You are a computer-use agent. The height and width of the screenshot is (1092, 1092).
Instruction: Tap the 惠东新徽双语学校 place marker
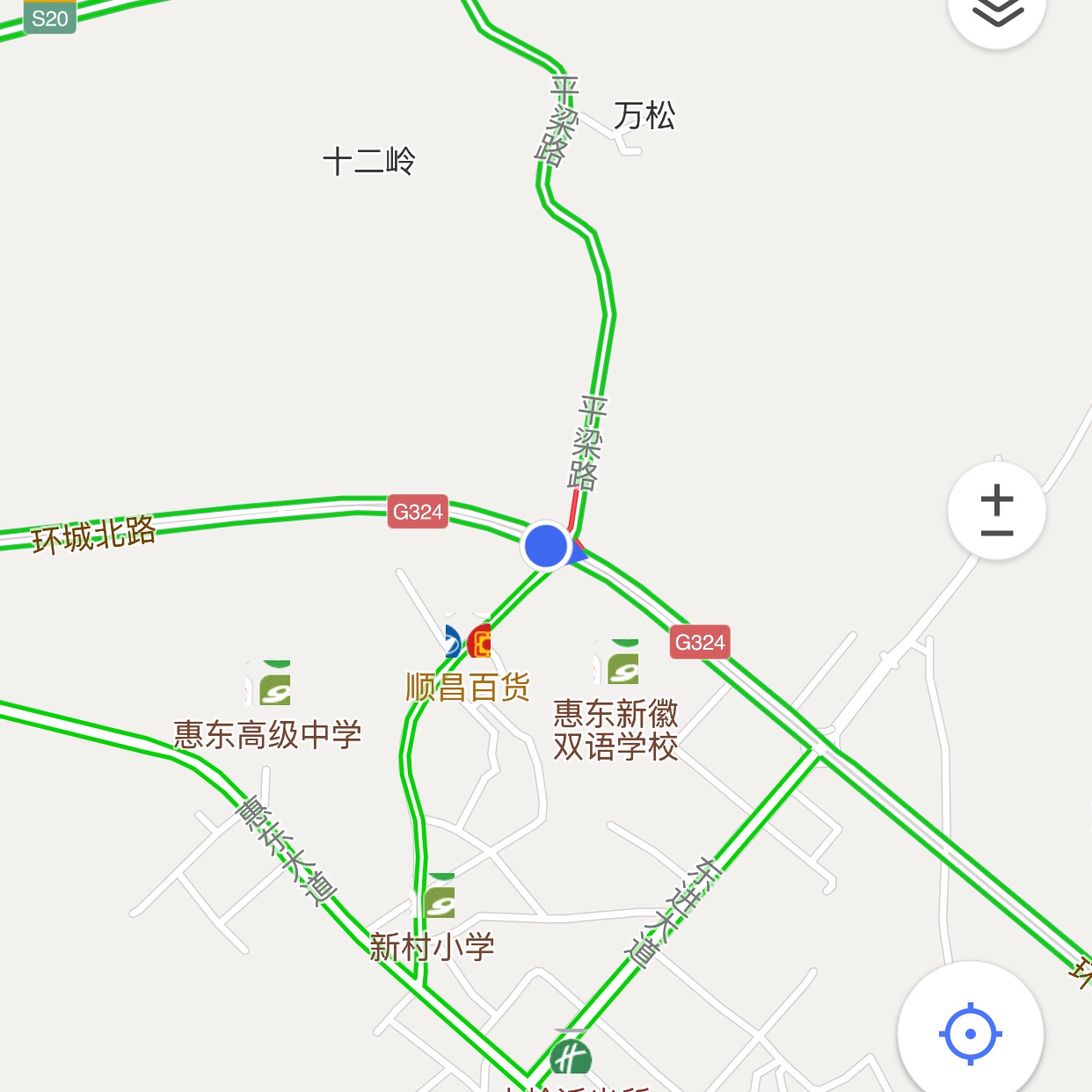pyautogui.click(x=622, y=663)
